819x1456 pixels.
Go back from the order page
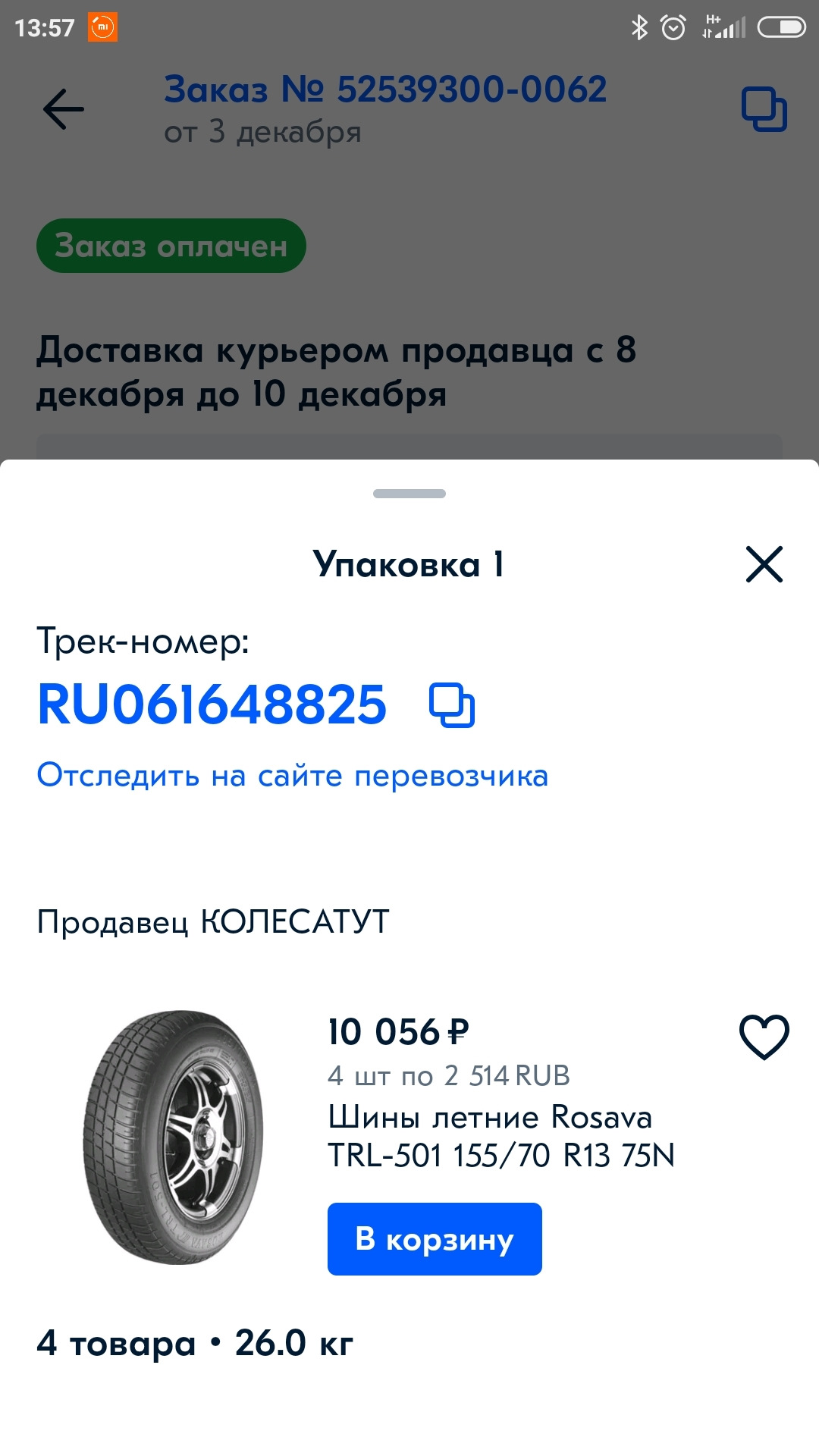(64, 109)
